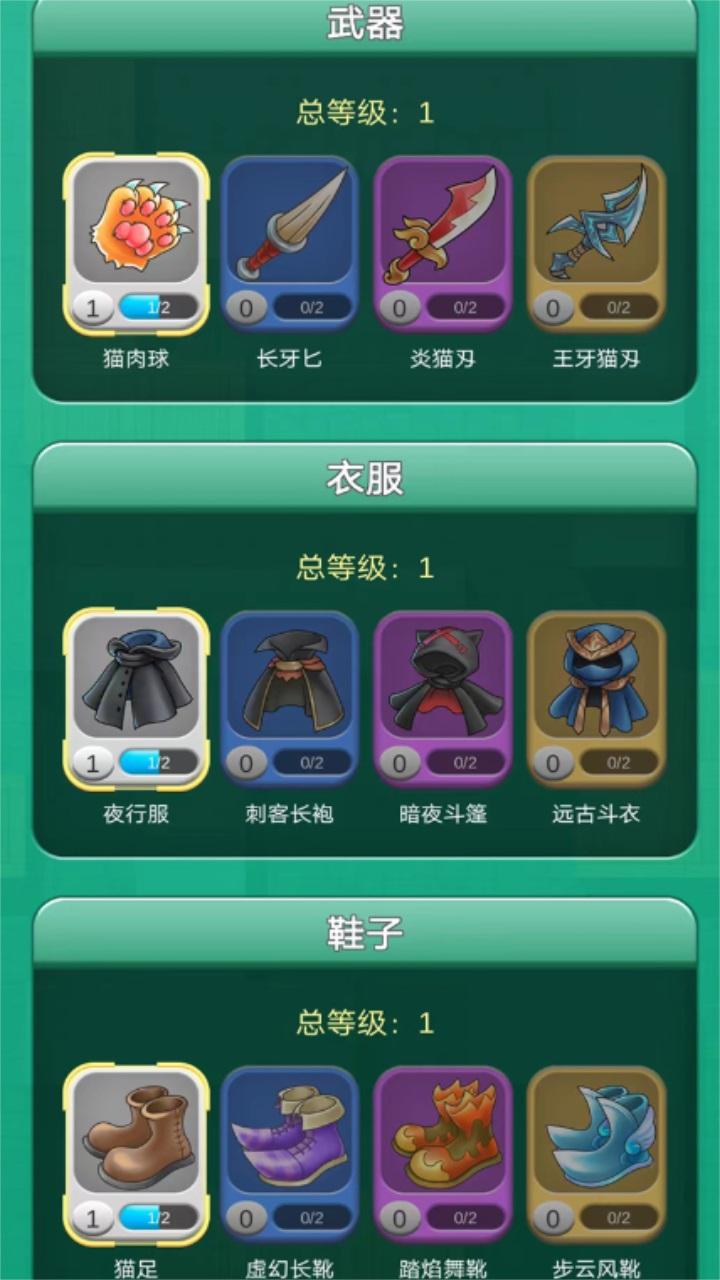View the 王牙猫刃 weapon card
This screenshot has width=720, height=1280.
tap(597, 244)
